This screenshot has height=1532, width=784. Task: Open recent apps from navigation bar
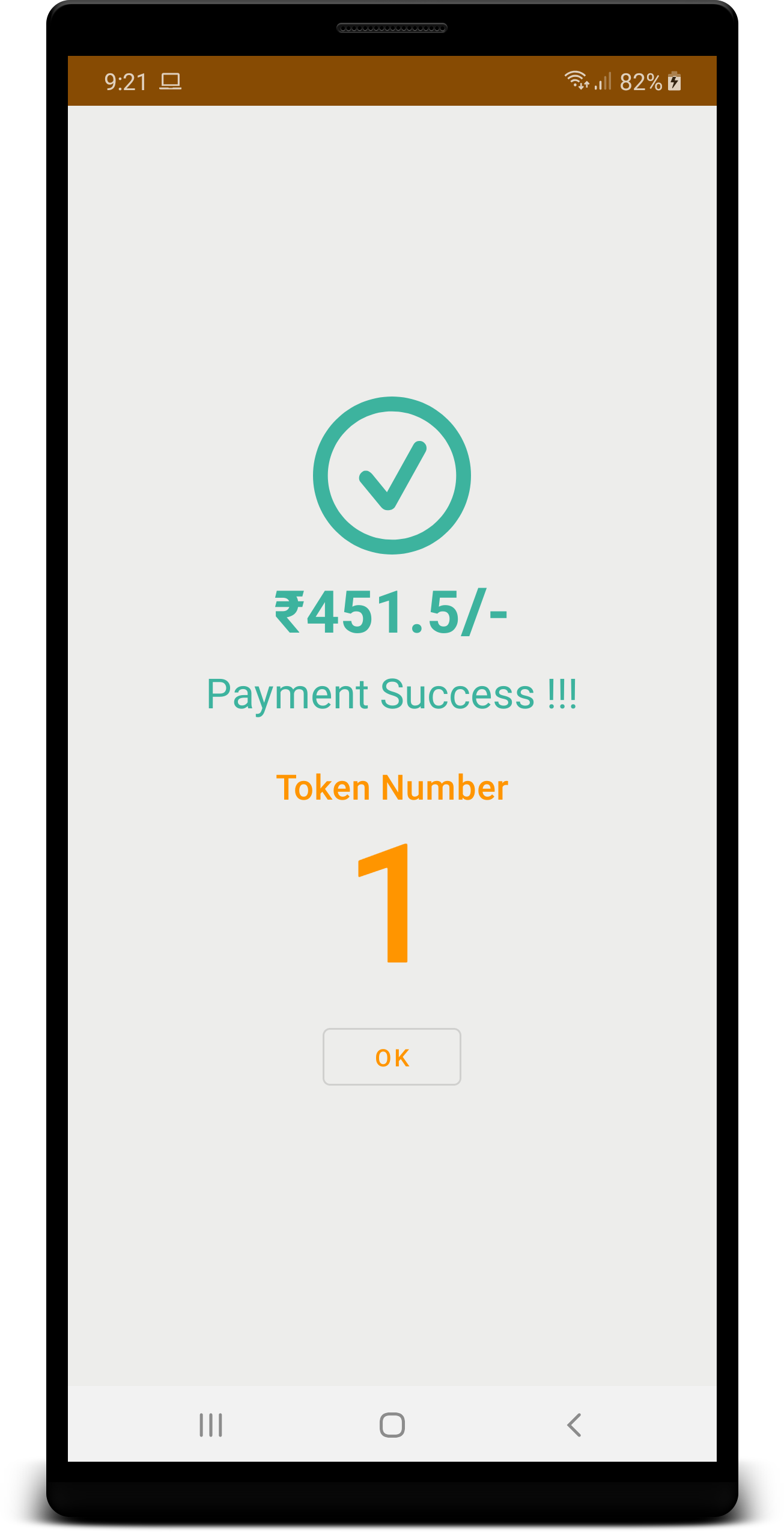(210, 1424)
